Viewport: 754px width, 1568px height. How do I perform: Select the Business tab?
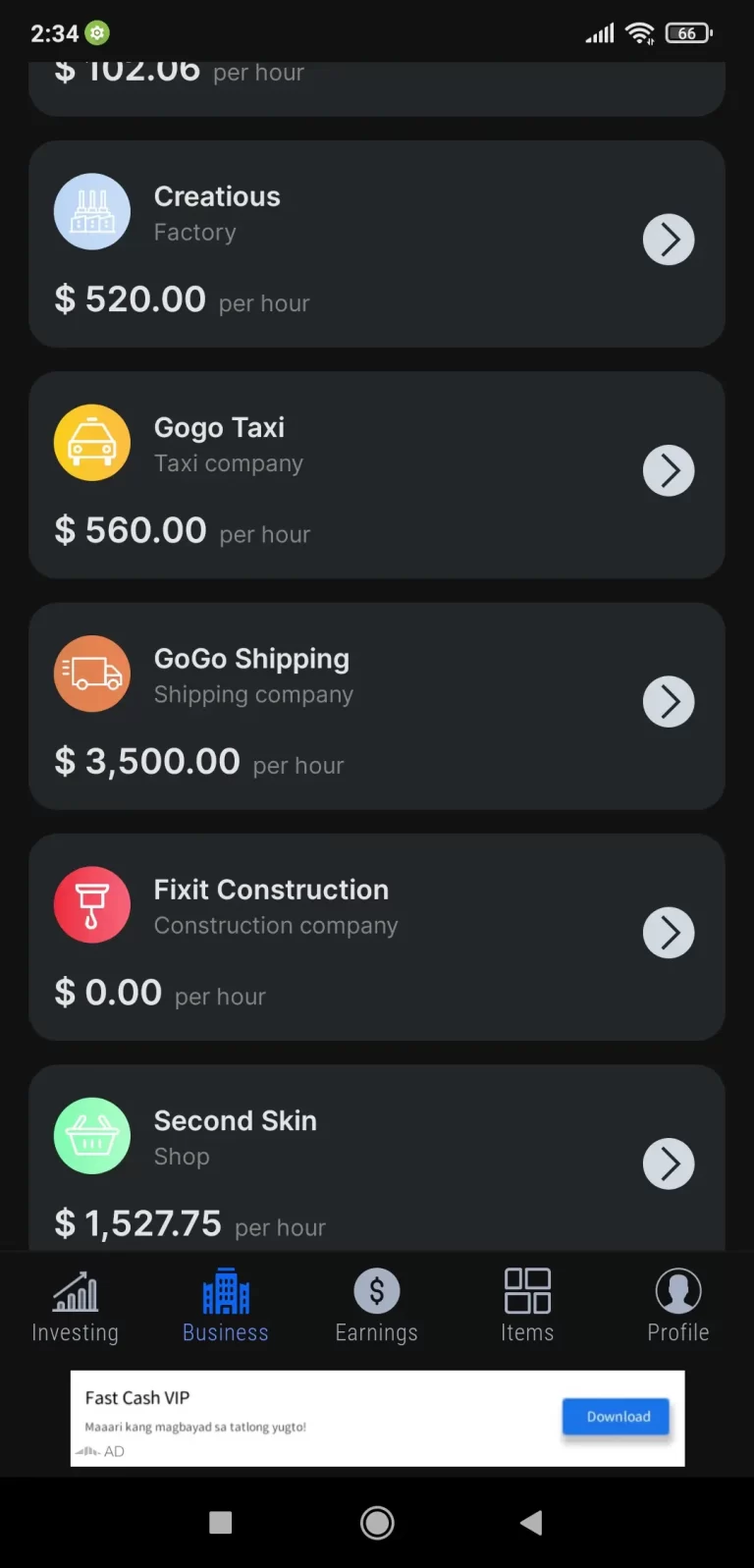point(226,1306)
